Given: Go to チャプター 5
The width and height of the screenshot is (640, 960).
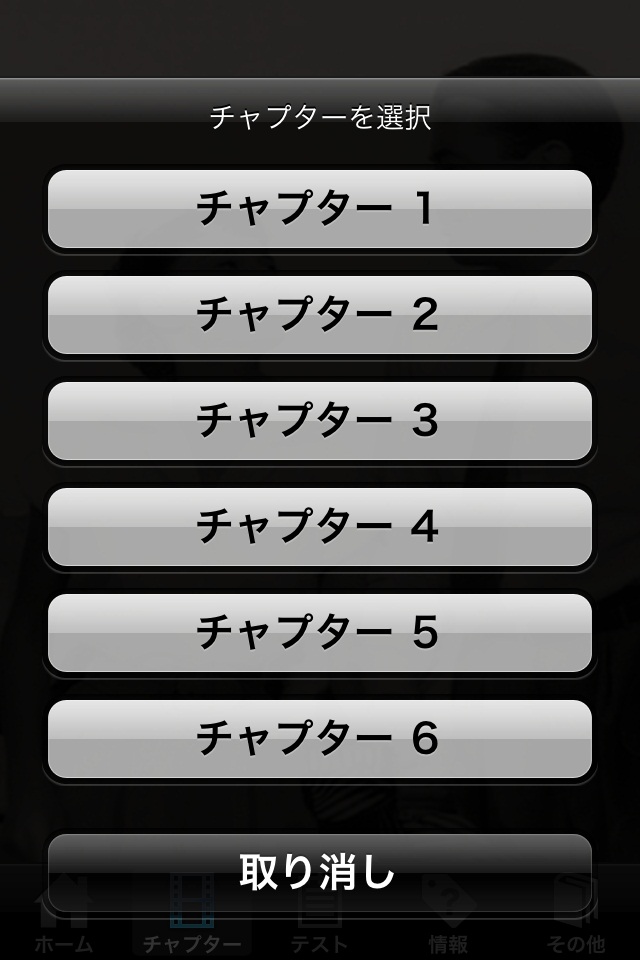Looking at the screenshot, I should pos(320,633).
